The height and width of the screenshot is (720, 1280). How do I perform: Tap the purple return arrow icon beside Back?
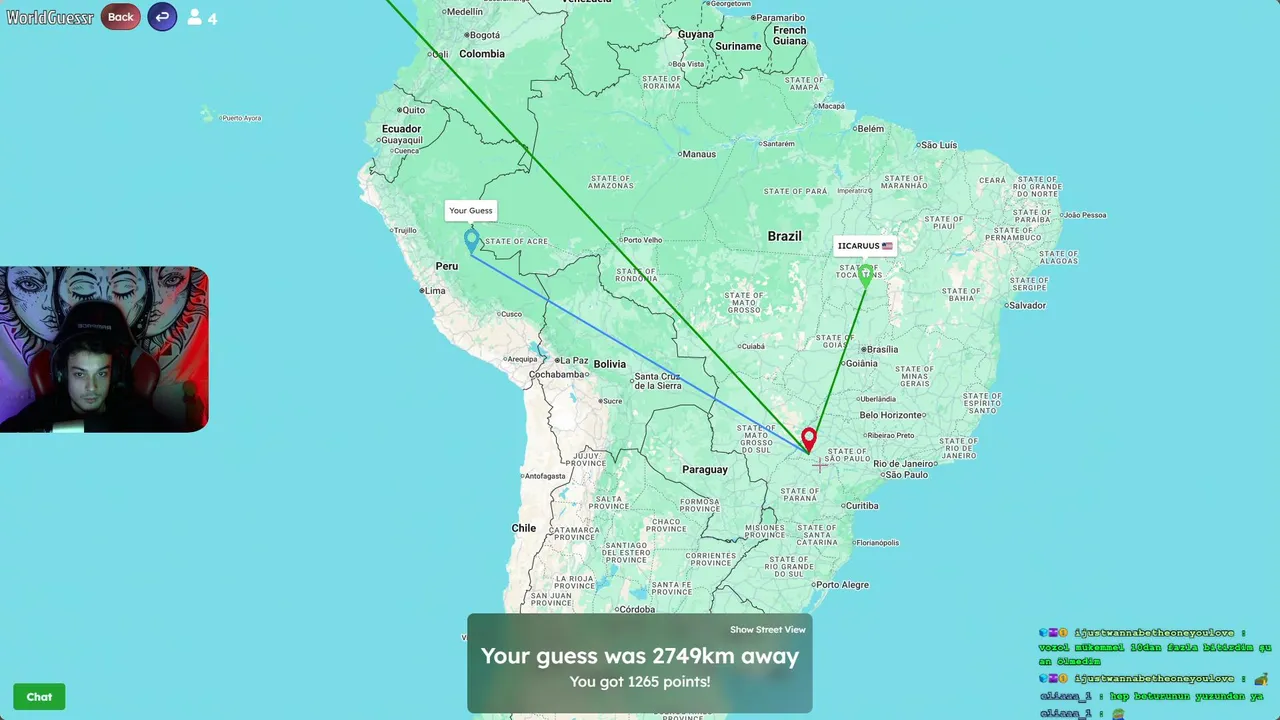(x=162, y=17)
